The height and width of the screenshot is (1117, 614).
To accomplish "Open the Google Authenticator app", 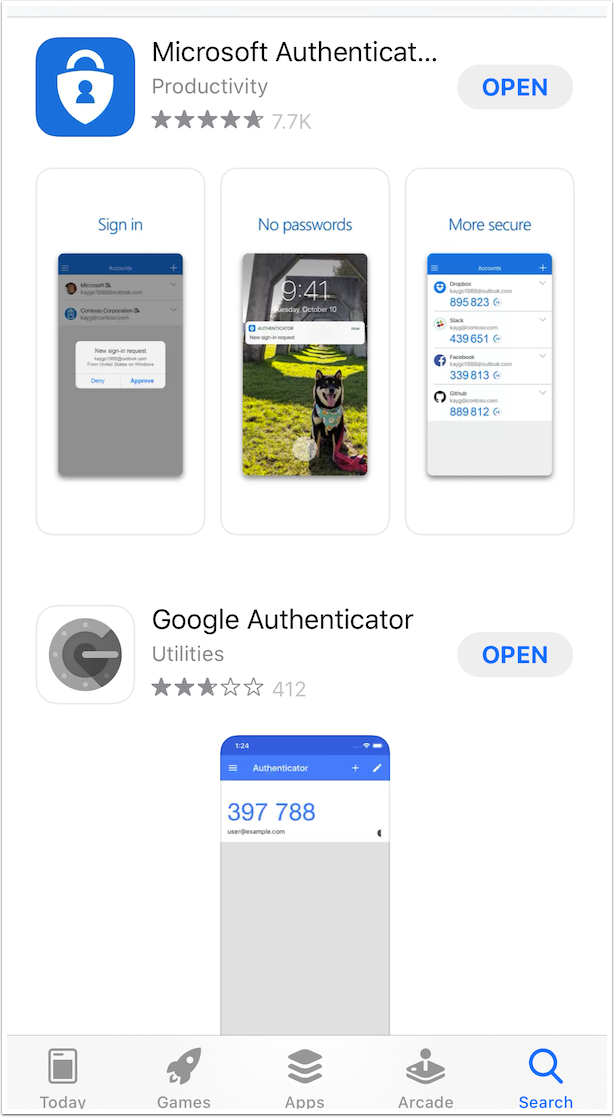I will coord(514,655).
